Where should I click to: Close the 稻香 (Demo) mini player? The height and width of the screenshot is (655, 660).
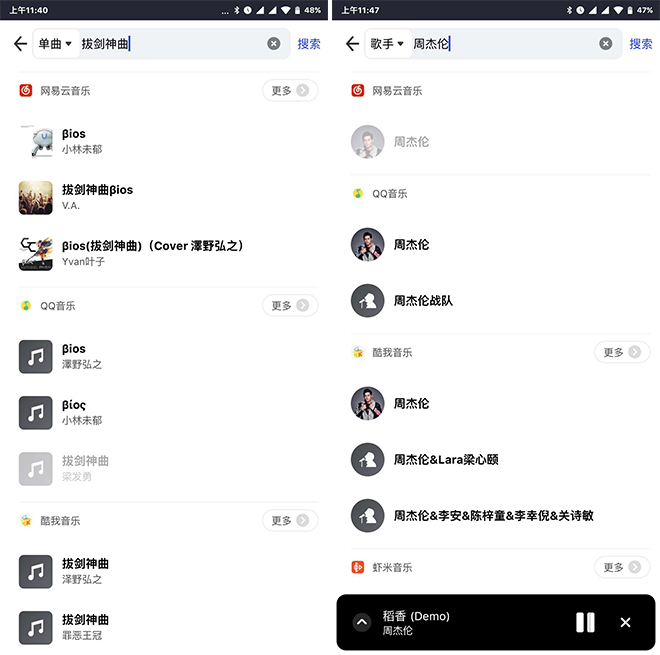(x=625, y=622)
